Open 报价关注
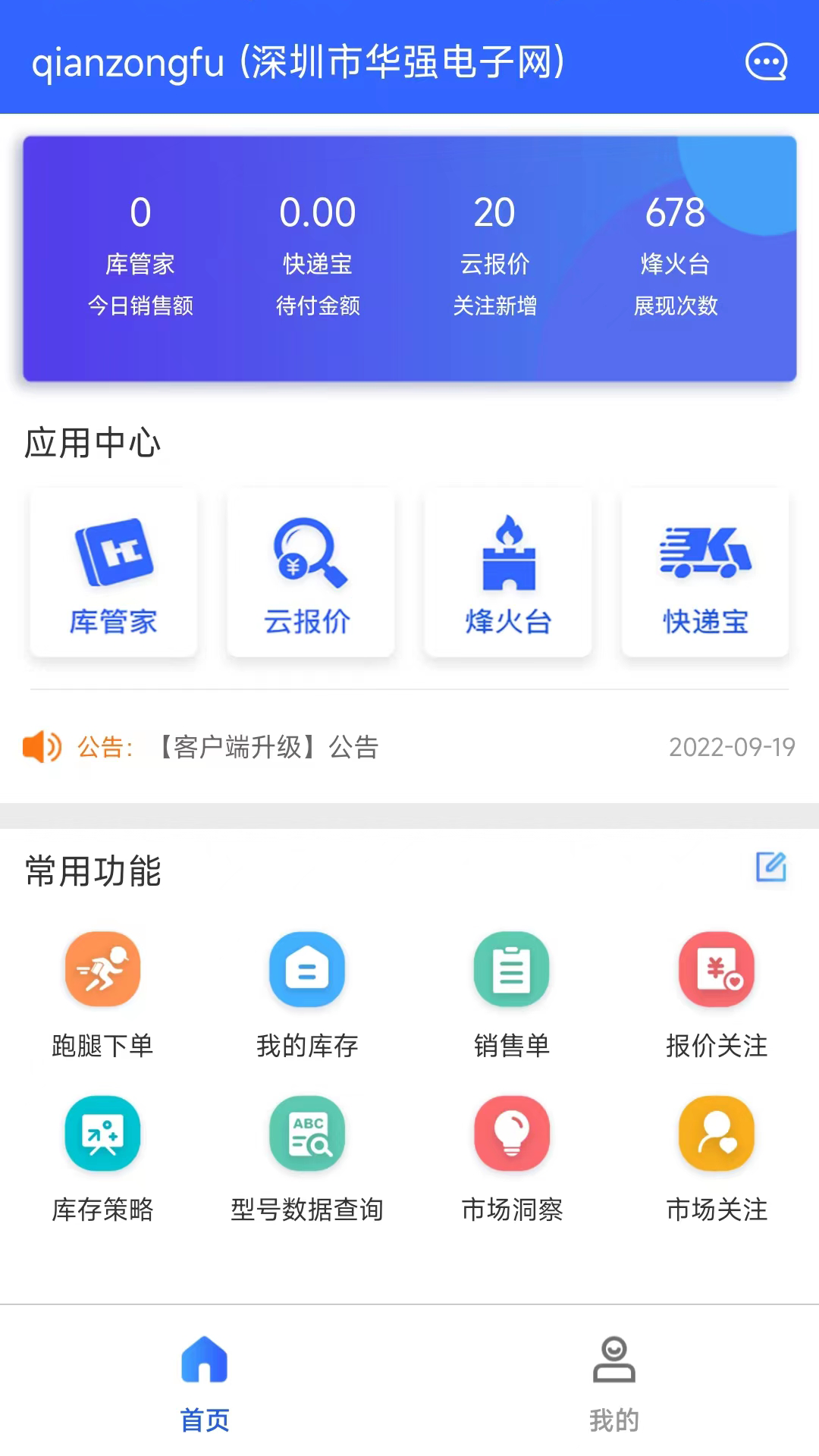 [717, 993]
